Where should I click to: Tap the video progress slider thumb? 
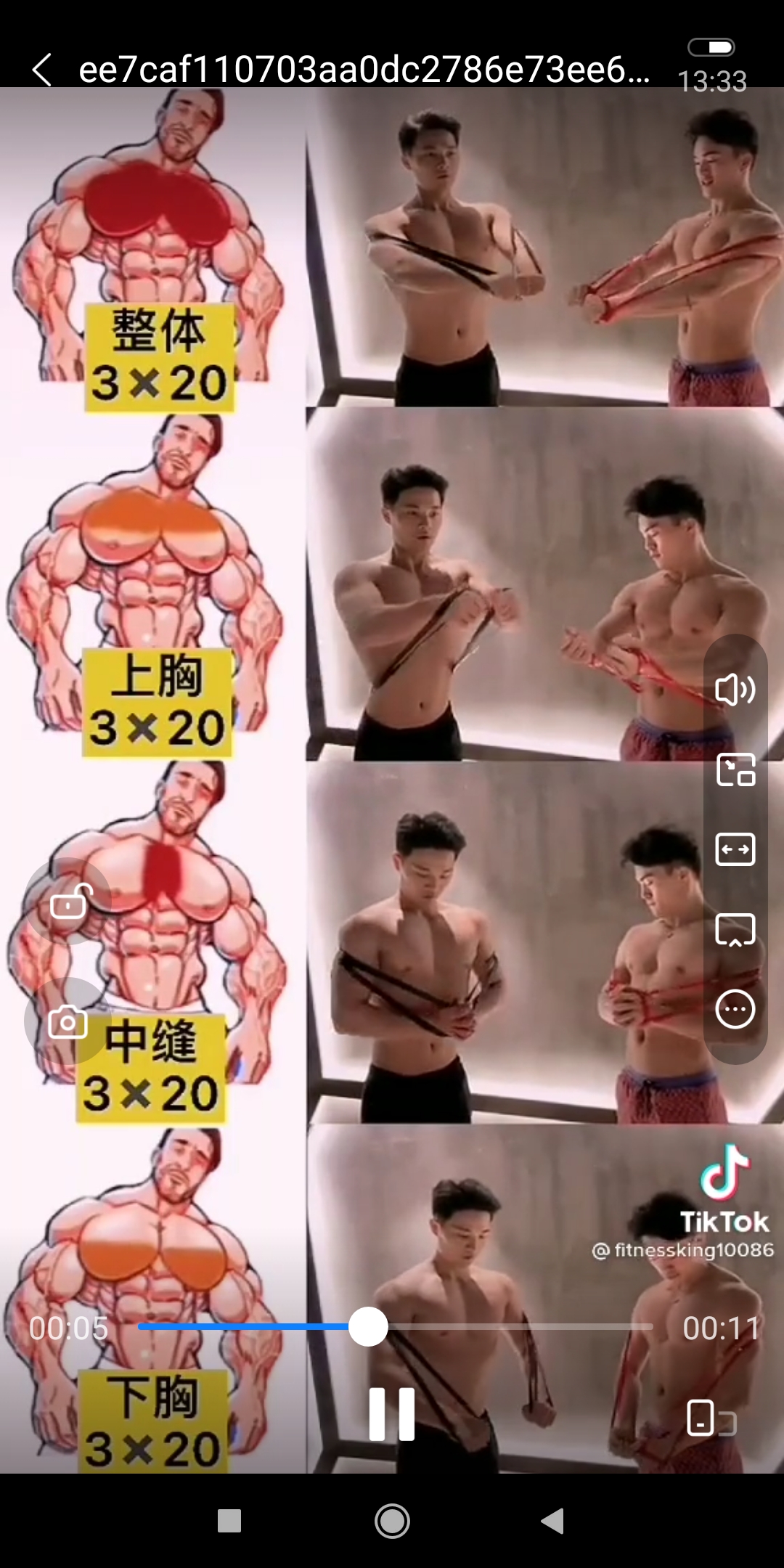(x=368, y=1327)
